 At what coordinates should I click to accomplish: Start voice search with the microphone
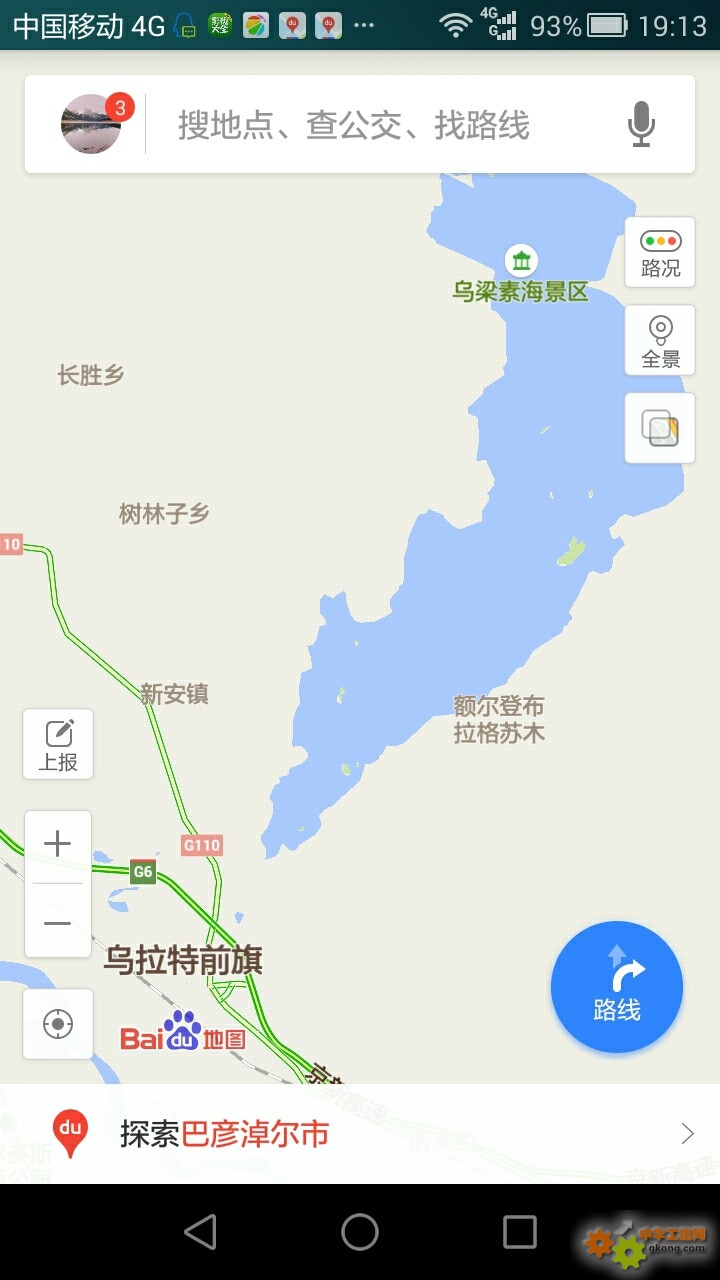pyautogui.click(x=641, y=125)
